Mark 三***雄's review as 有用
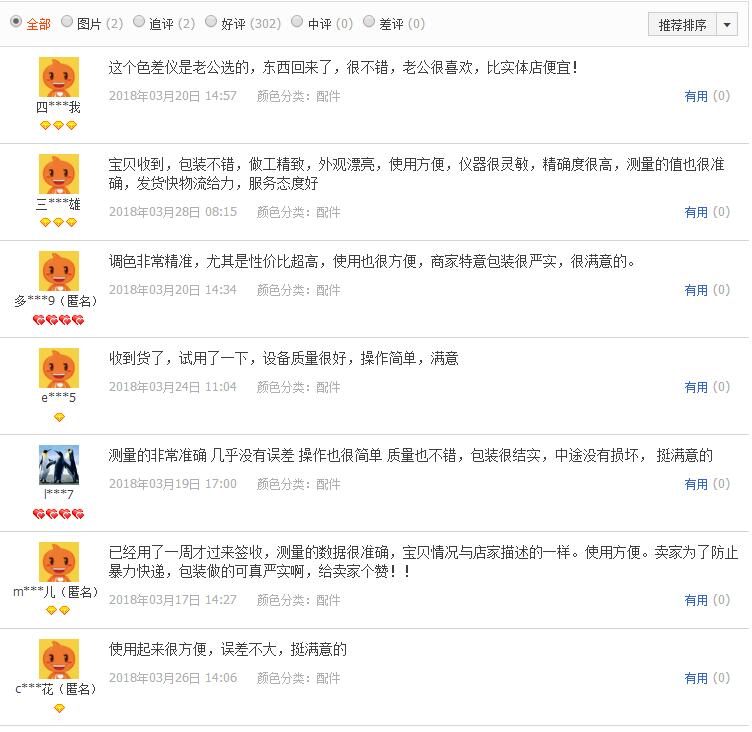Image resolution: width=752 pixels, height=732 pixels. pos(696,212)
